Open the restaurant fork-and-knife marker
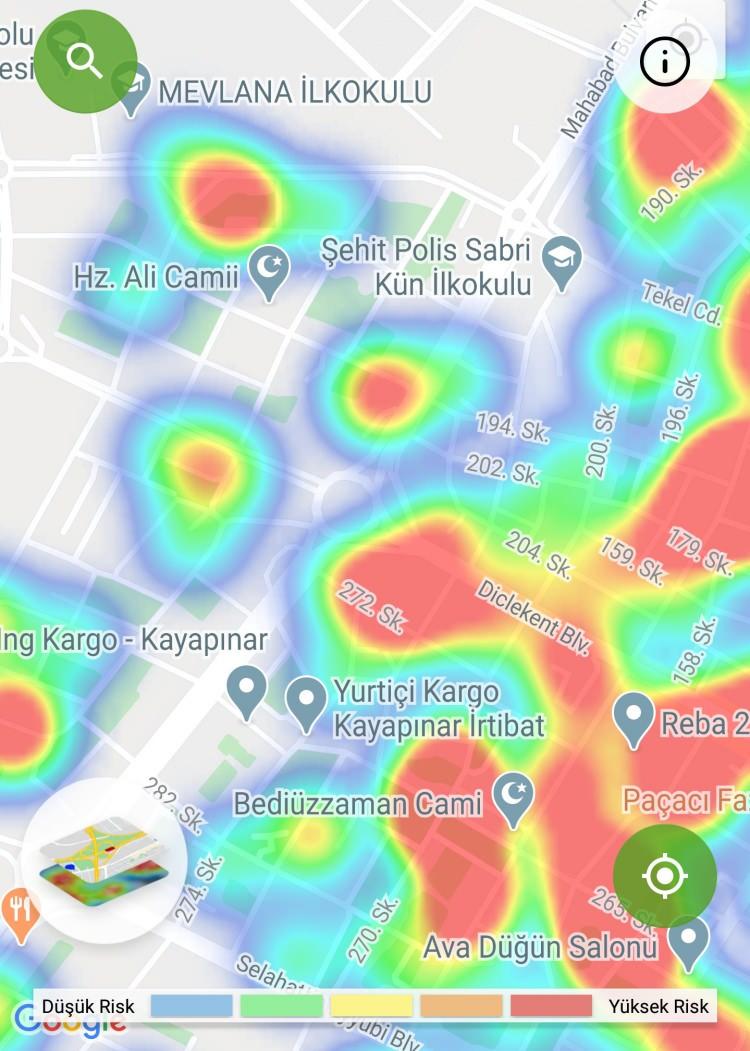750x1051 pixels. (x=19, y=910)
